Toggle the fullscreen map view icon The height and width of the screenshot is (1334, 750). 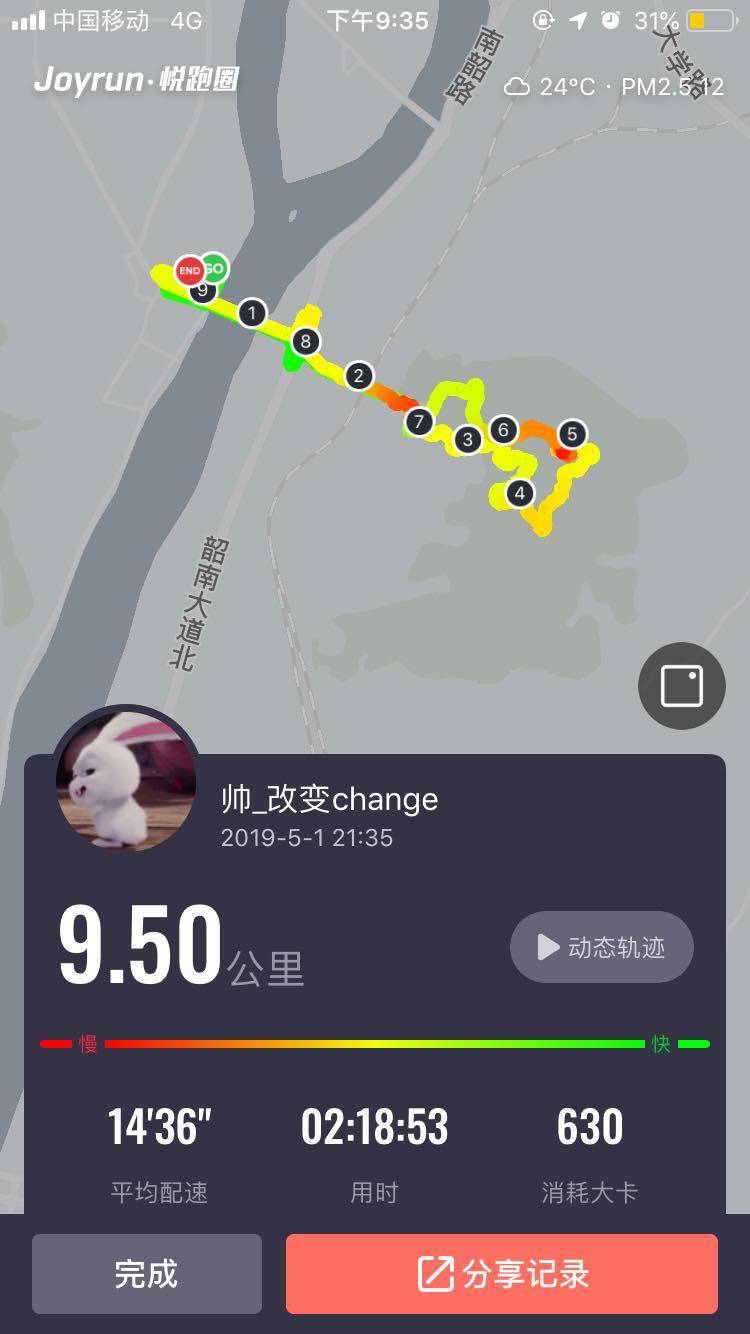tap(682, 686)
